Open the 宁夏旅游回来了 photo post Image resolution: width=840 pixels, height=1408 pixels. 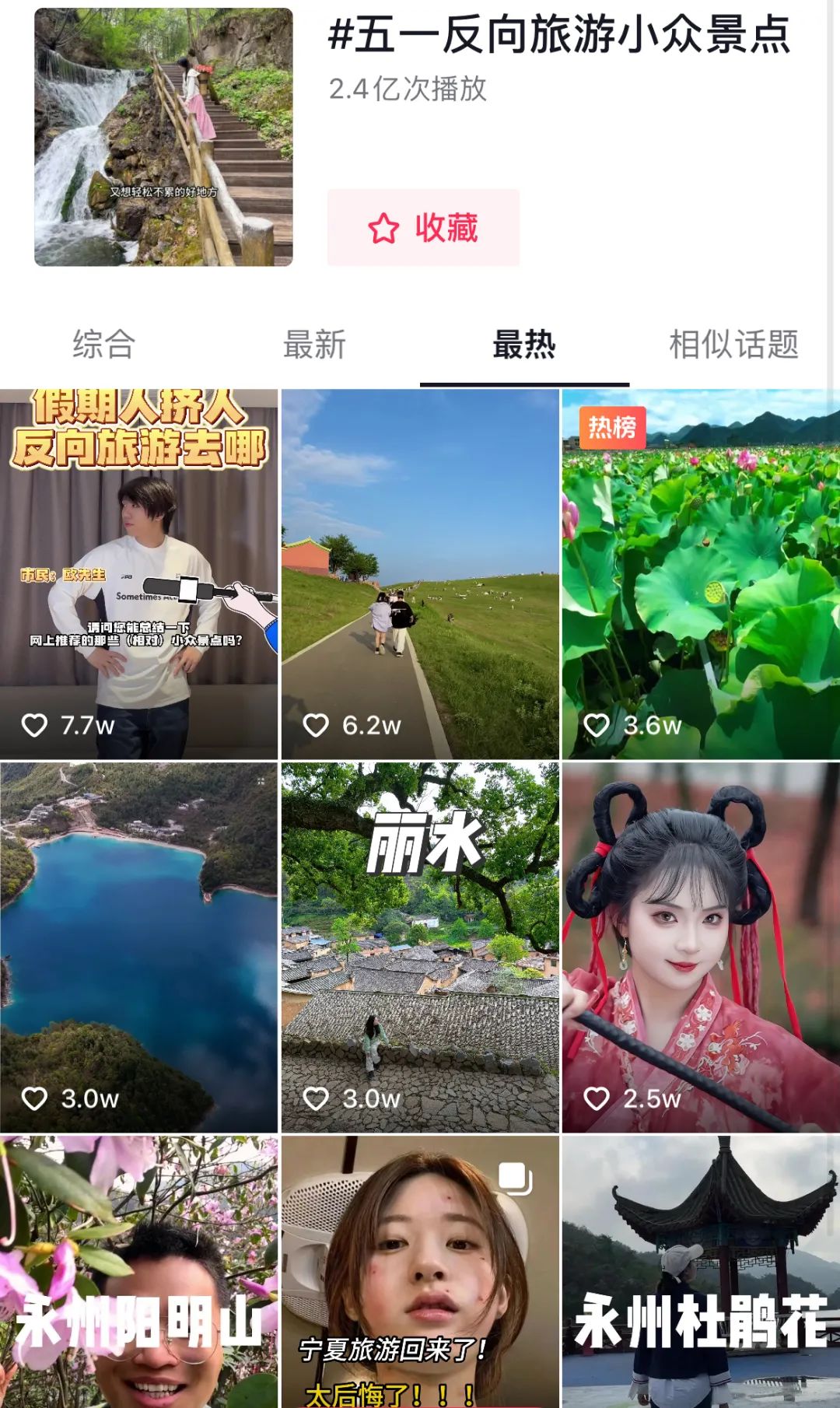point(420,1272)
